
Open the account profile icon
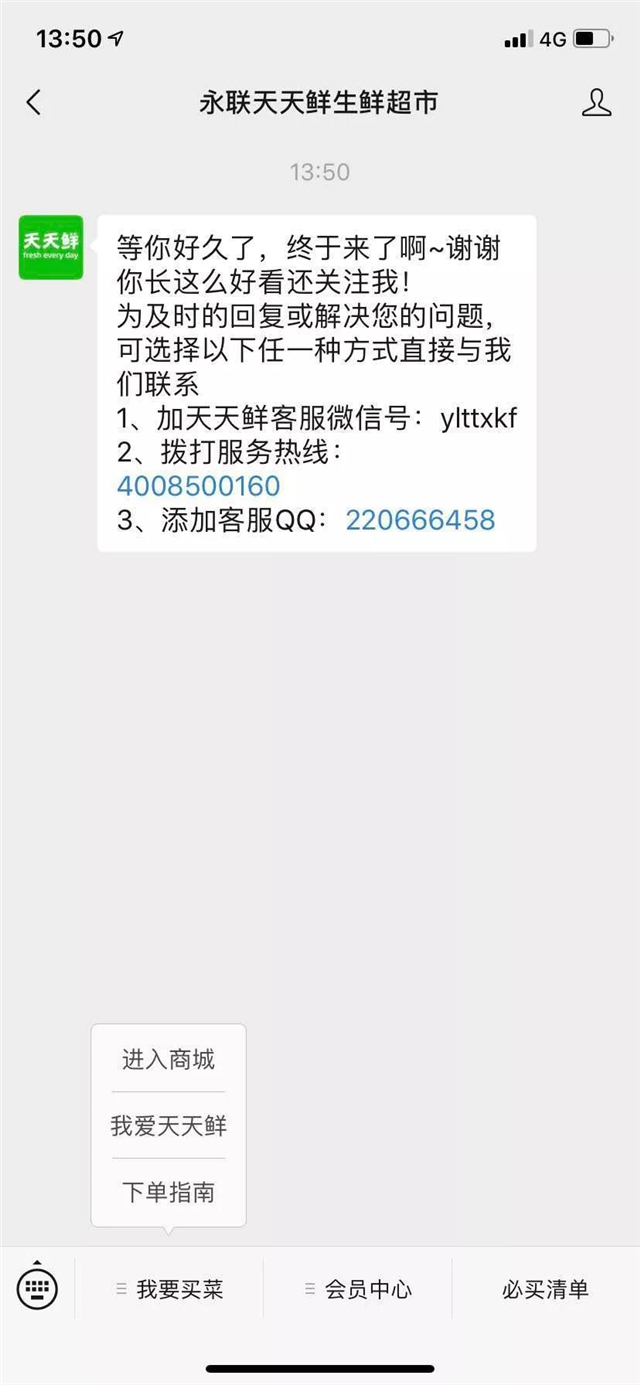pyautogui.click(x=596, y=102)
